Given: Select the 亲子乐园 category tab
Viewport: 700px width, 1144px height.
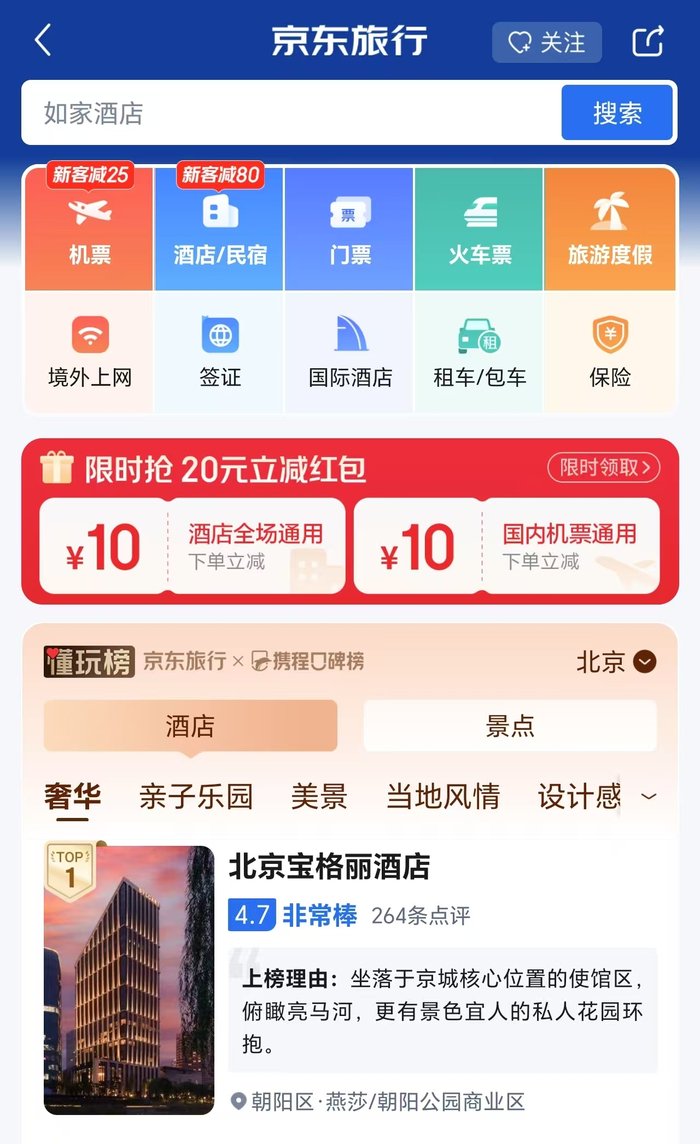Looking at the screenshot, I should (196, 796).
